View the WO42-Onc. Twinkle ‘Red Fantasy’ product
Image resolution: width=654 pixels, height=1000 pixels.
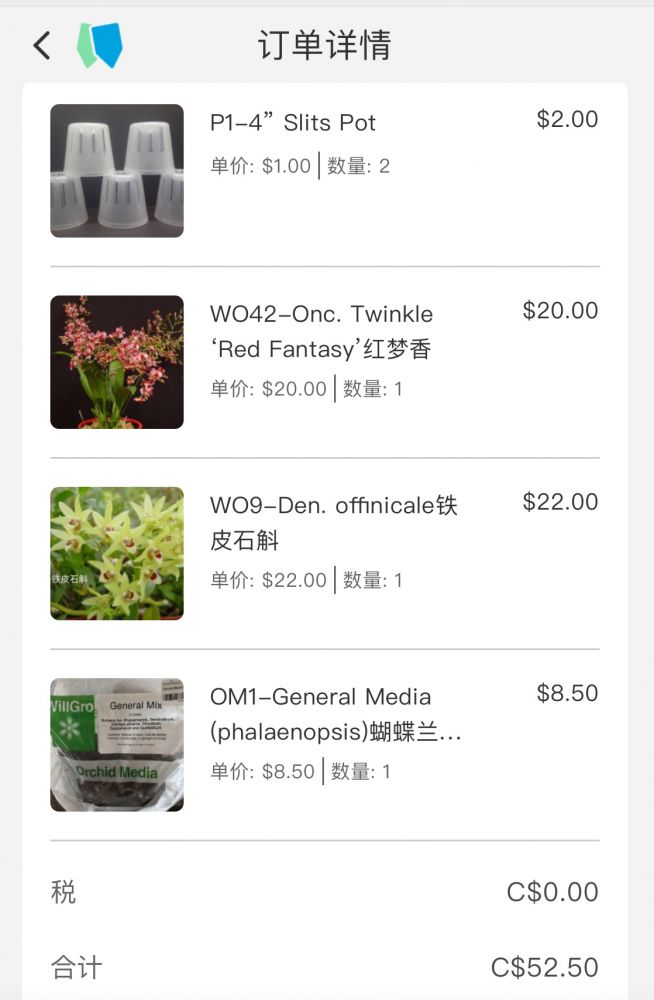(x=321, y=331)
